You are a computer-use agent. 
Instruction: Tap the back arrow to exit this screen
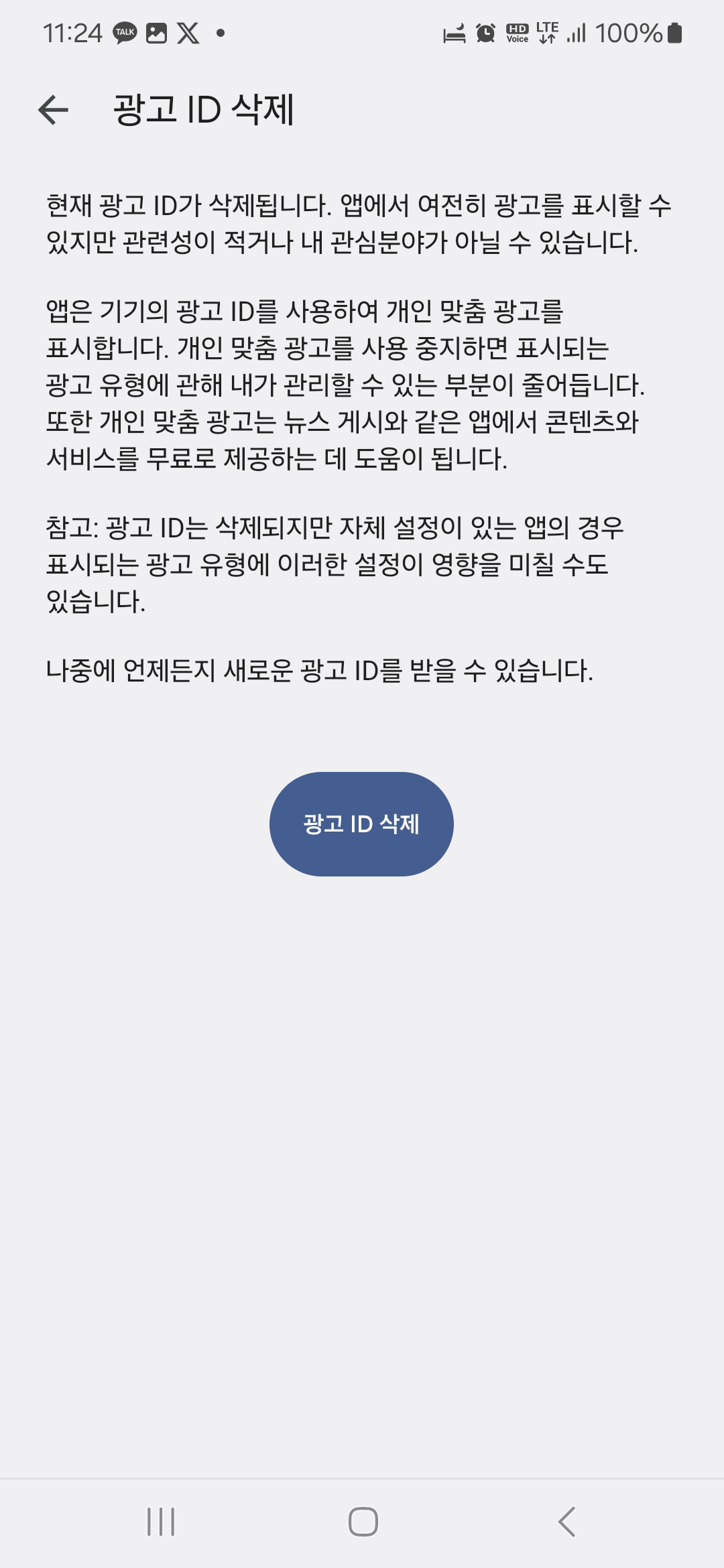click(54, 109)
